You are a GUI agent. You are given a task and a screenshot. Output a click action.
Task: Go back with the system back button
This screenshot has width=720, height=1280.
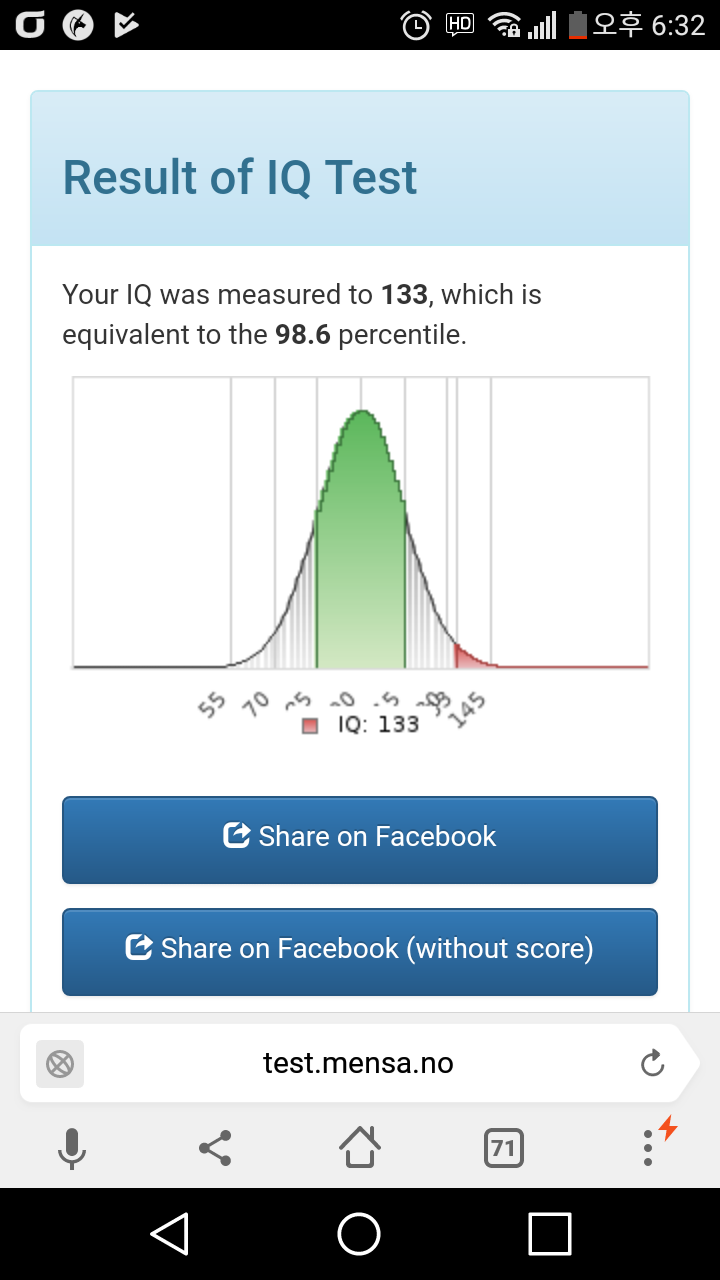[x=170, y=1233]
